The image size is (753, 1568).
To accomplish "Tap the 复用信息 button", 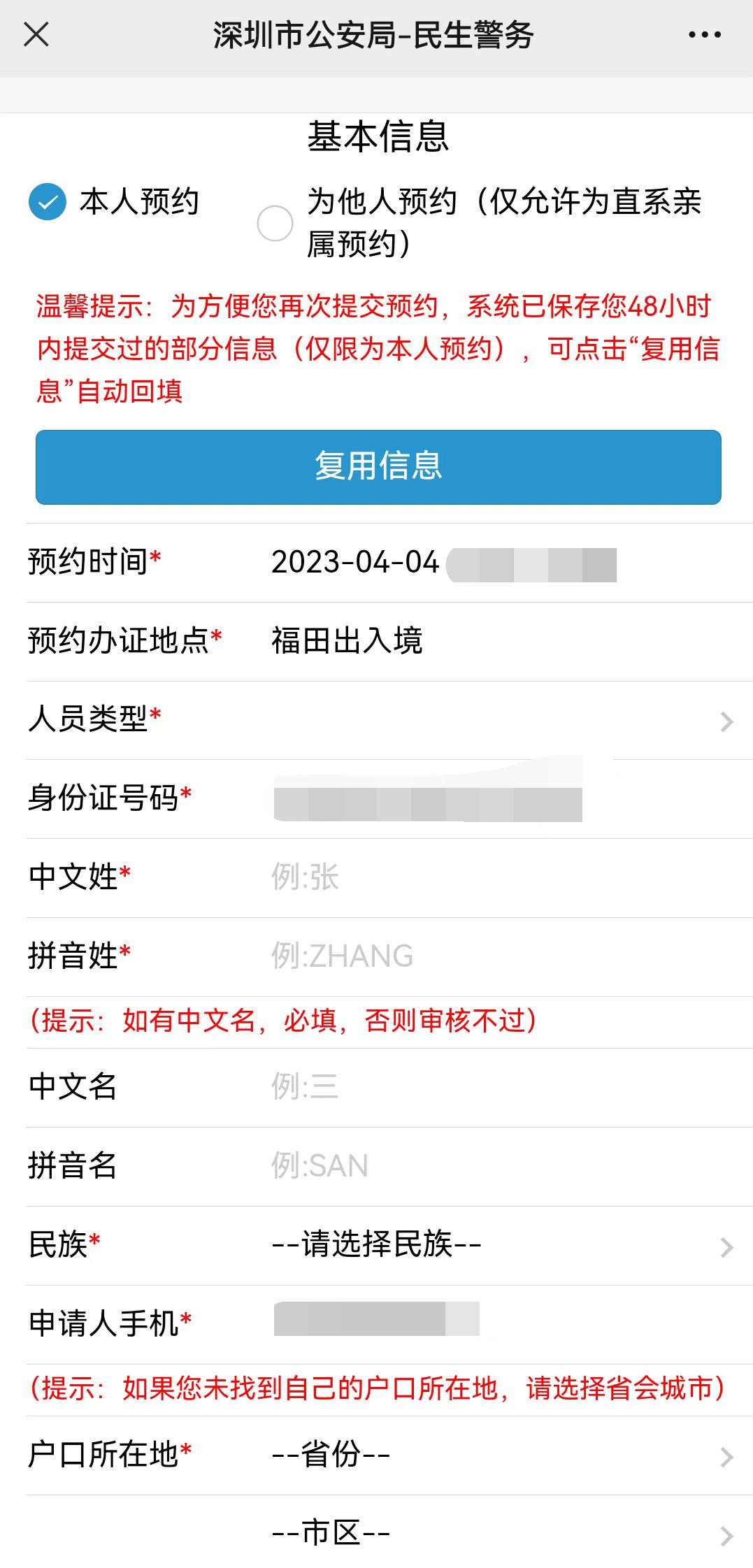I will tap(378, 467).
